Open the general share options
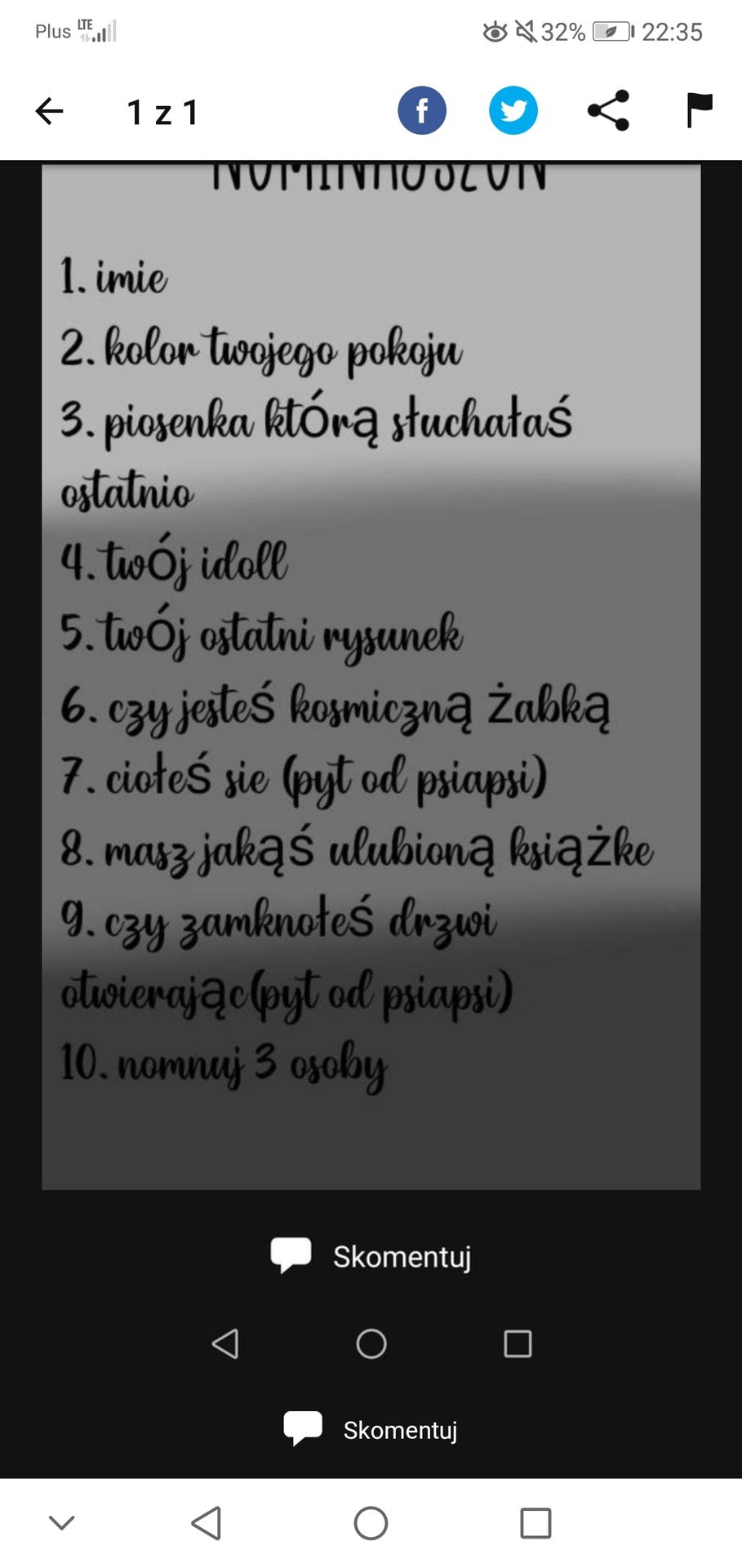The height and width of the screenshot is (1568, 742). 608,110
